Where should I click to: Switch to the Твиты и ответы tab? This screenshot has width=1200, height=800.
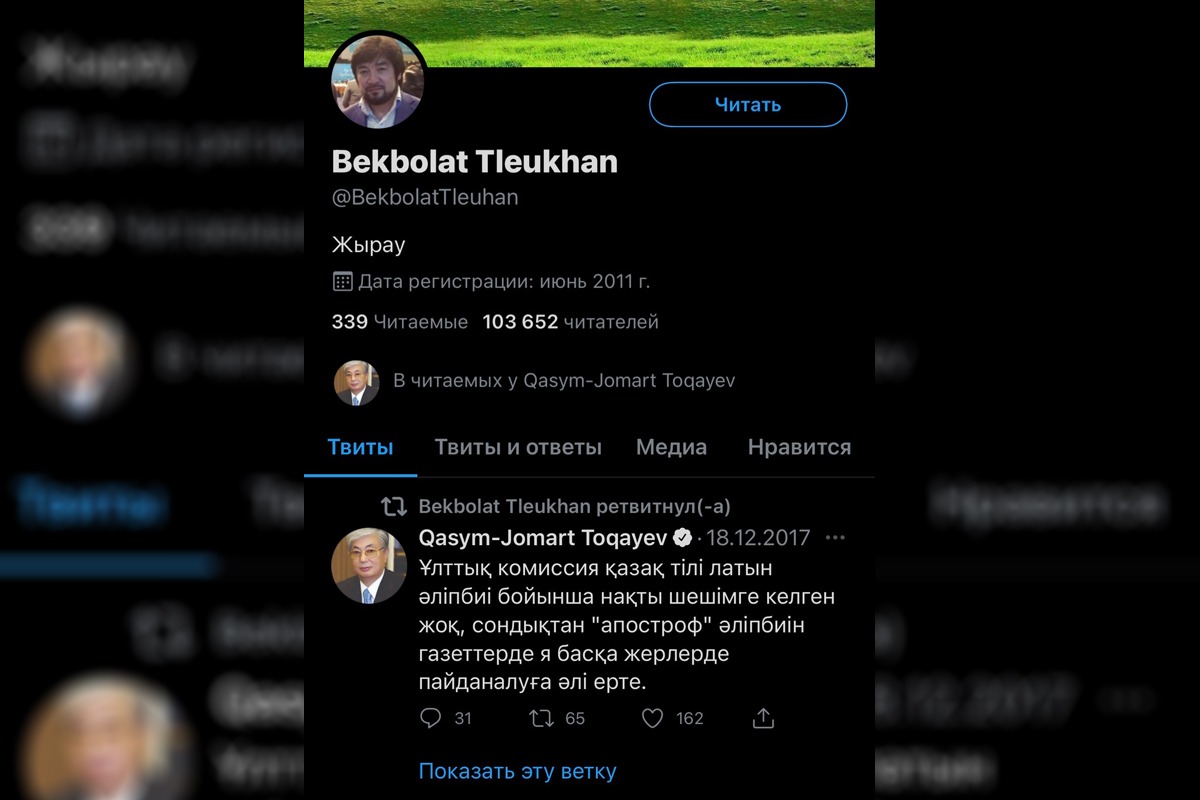point(517,447)
